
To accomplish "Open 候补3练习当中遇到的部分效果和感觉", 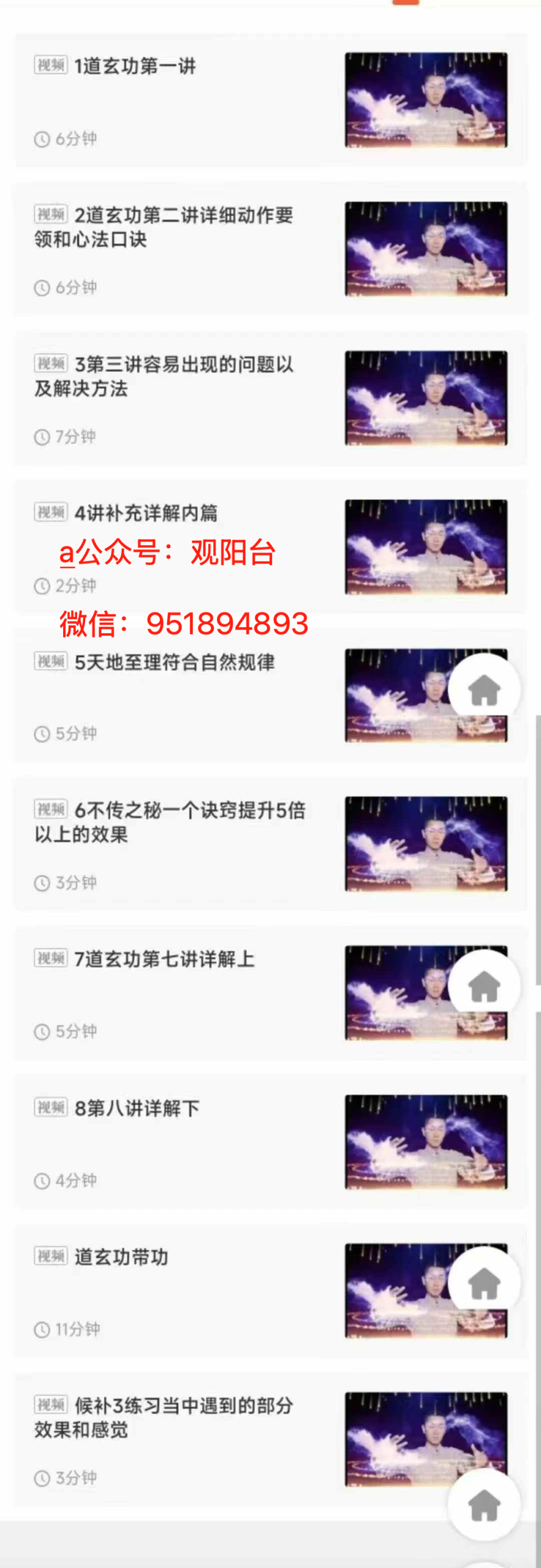I will (164, 1418).
